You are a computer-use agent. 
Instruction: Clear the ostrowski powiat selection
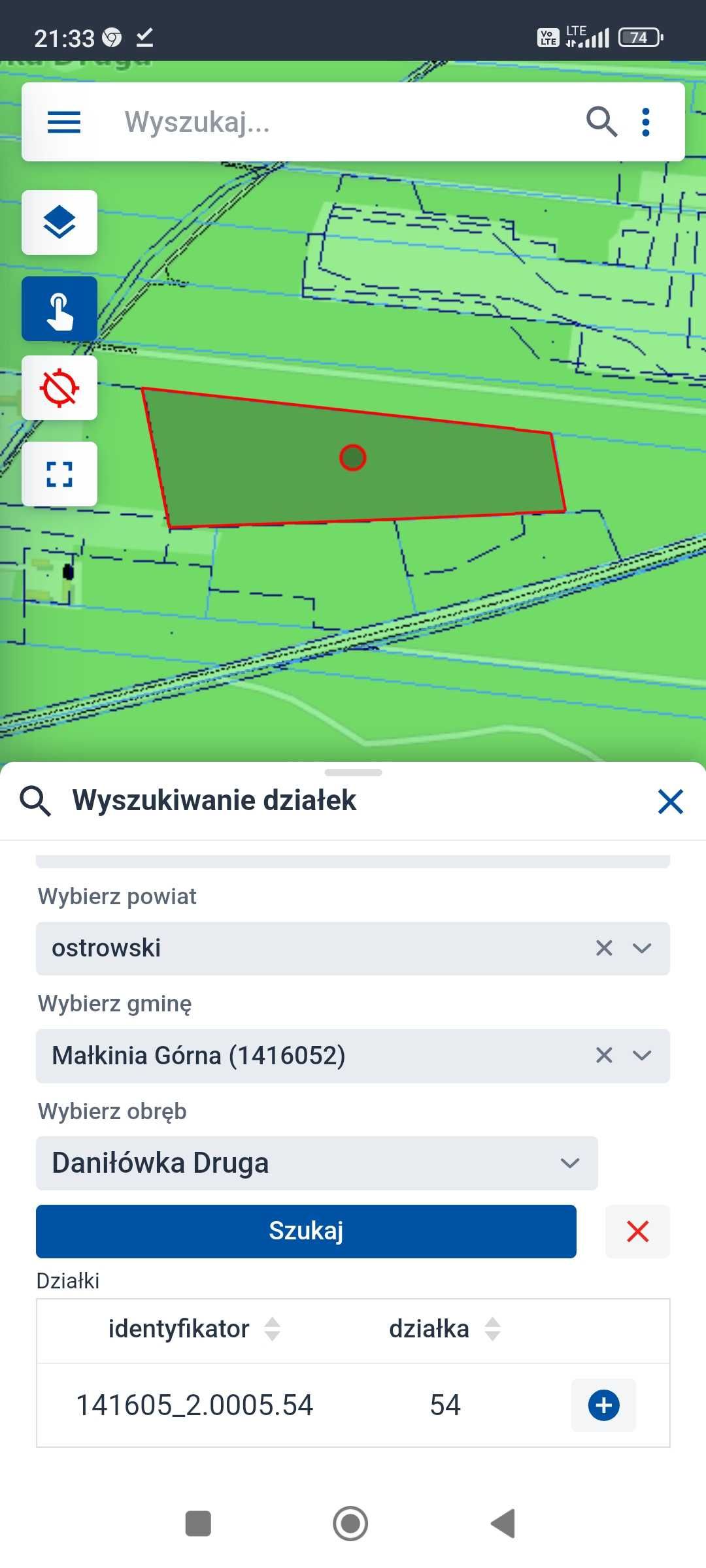pos(604,948)
